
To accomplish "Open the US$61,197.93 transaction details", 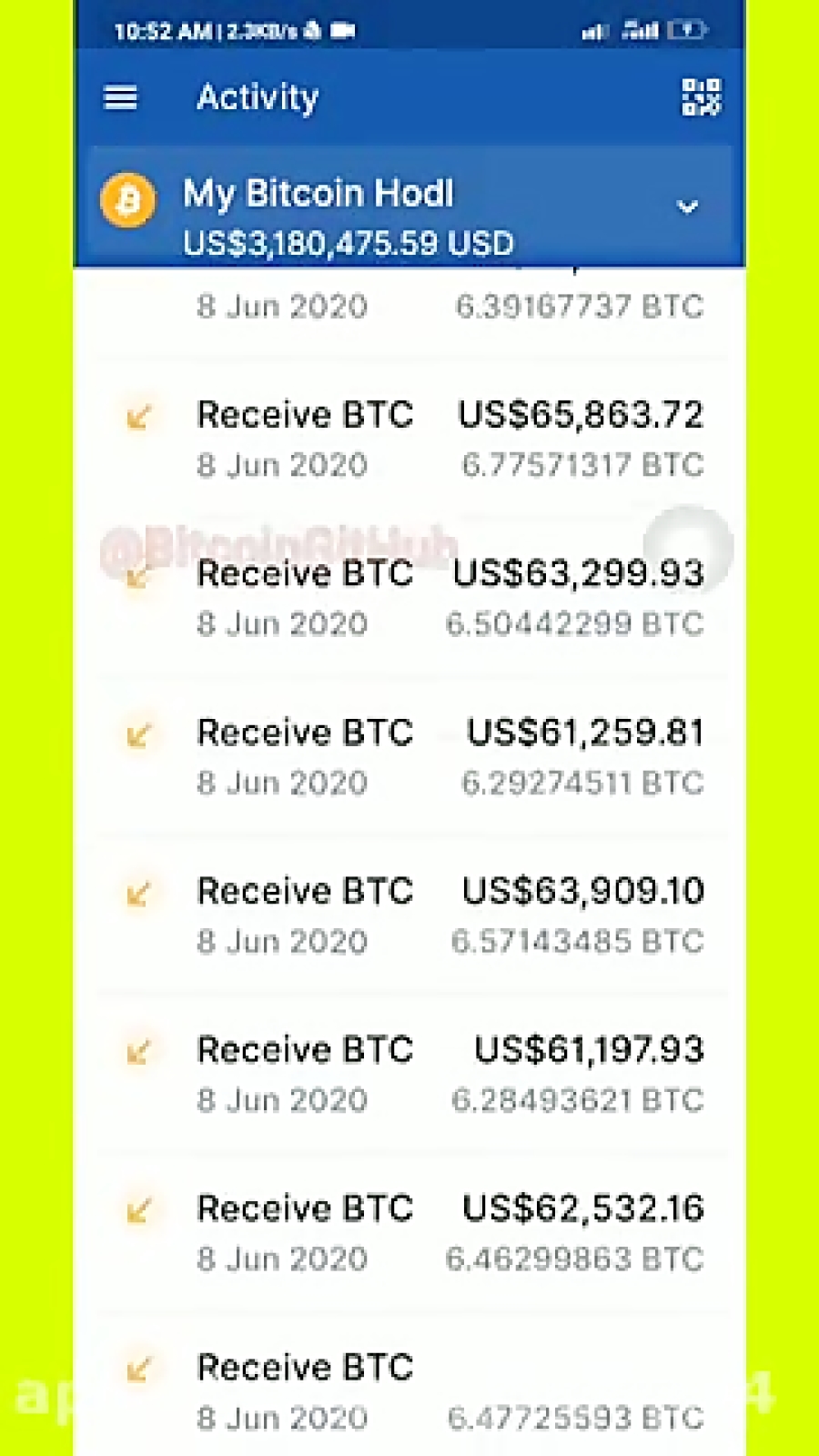I will pyautogui.click(x=586, y=1051).
